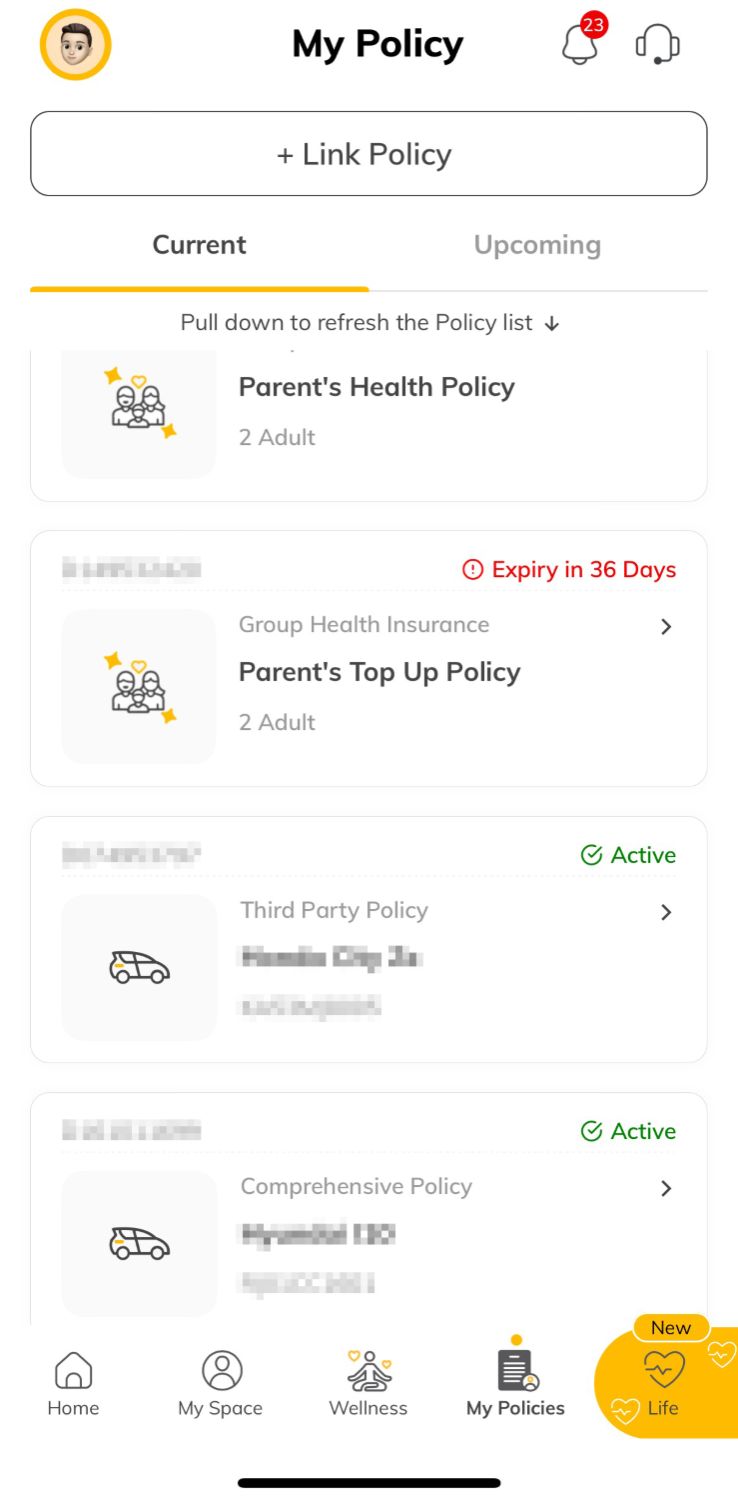Open the notifications bell
The width and height of the screenshot is (738, 1503).
pos(581,45)
